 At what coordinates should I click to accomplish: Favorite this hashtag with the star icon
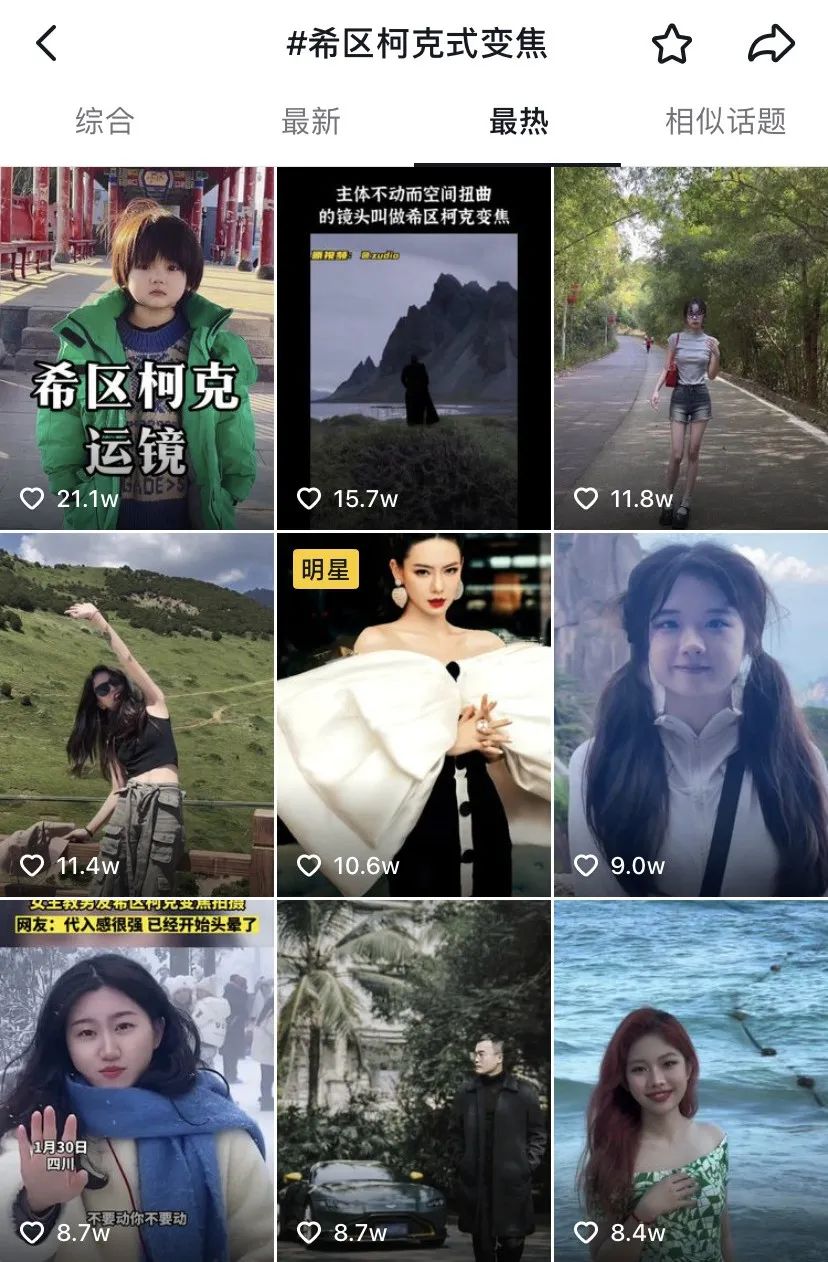pyautogui.click(x=672, y=44)
